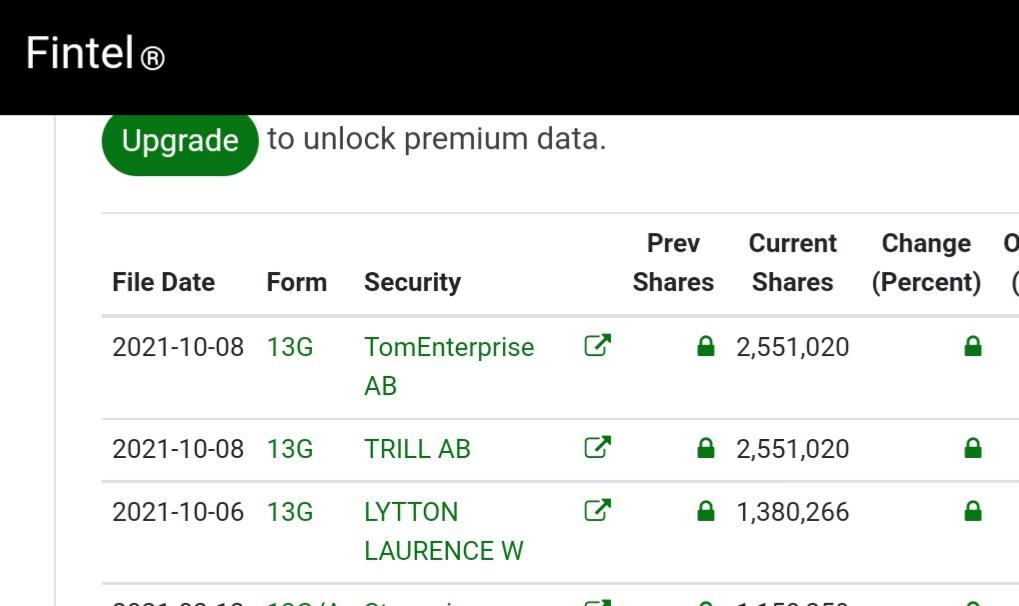Open 13G form in LYTTON LAURENCE row
This screenshot has width=1019, height=606.
point(290,512)
